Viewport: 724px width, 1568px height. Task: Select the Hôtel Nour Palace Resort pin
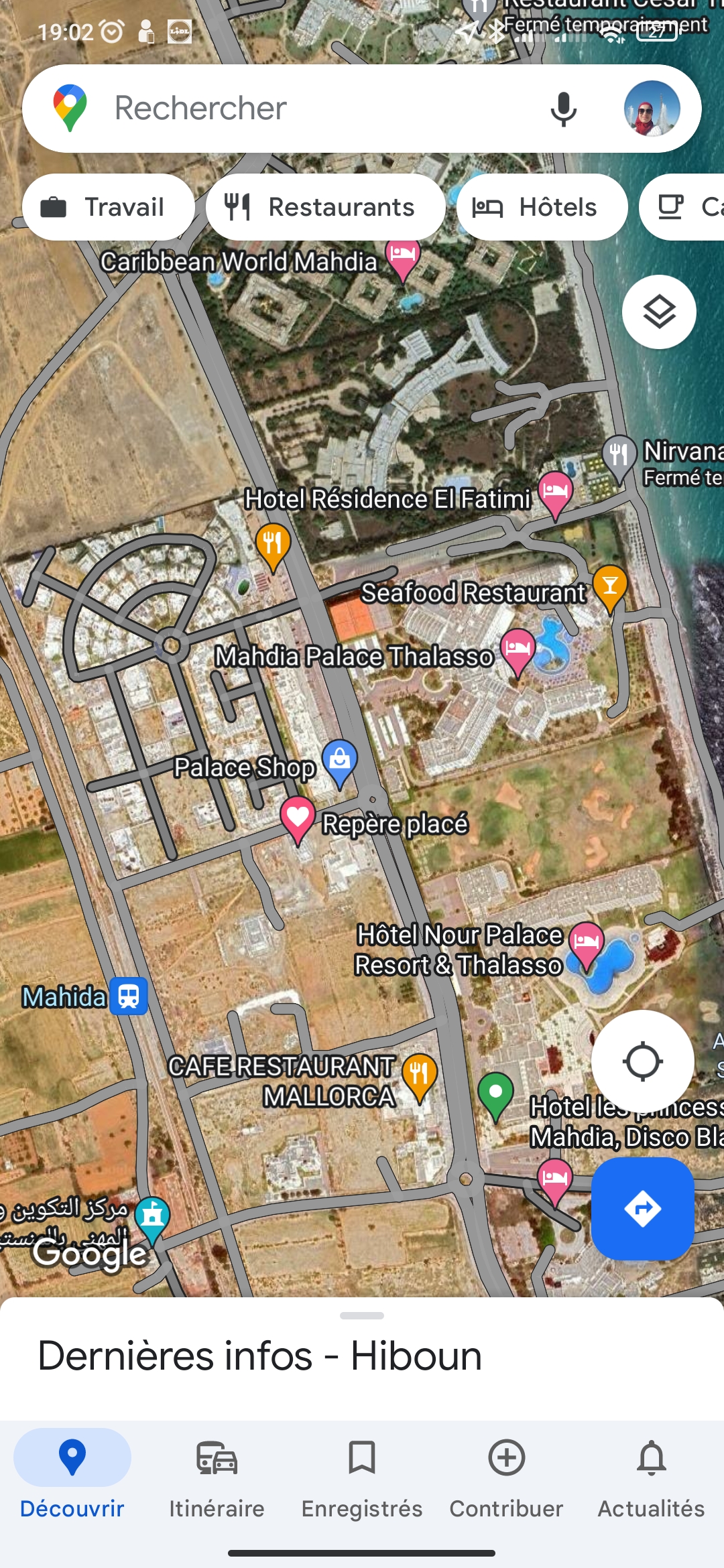coord(587,945)
